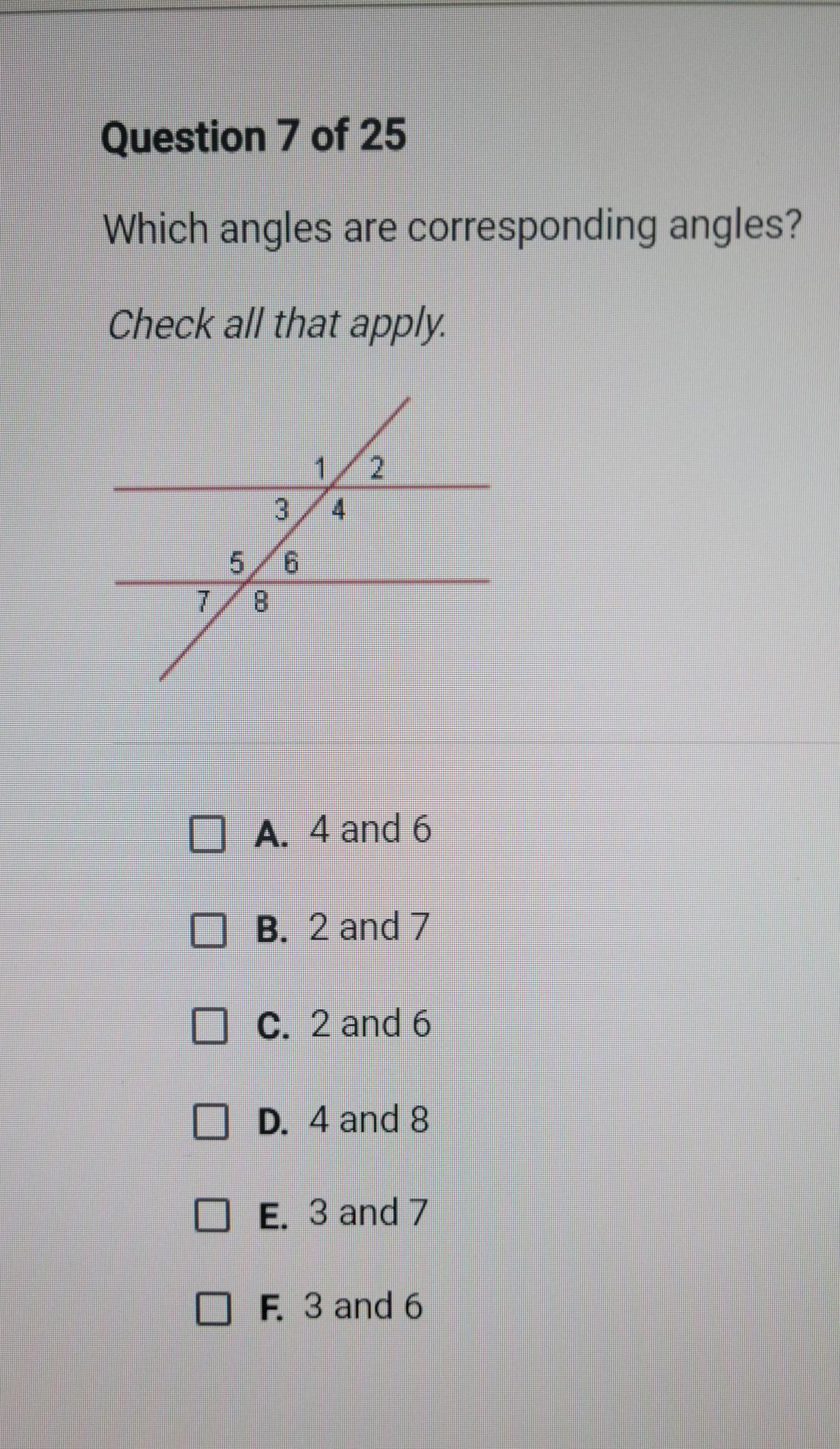Mark answer D, 4 and 8
840x1449 pixels.
point(211,1122)
